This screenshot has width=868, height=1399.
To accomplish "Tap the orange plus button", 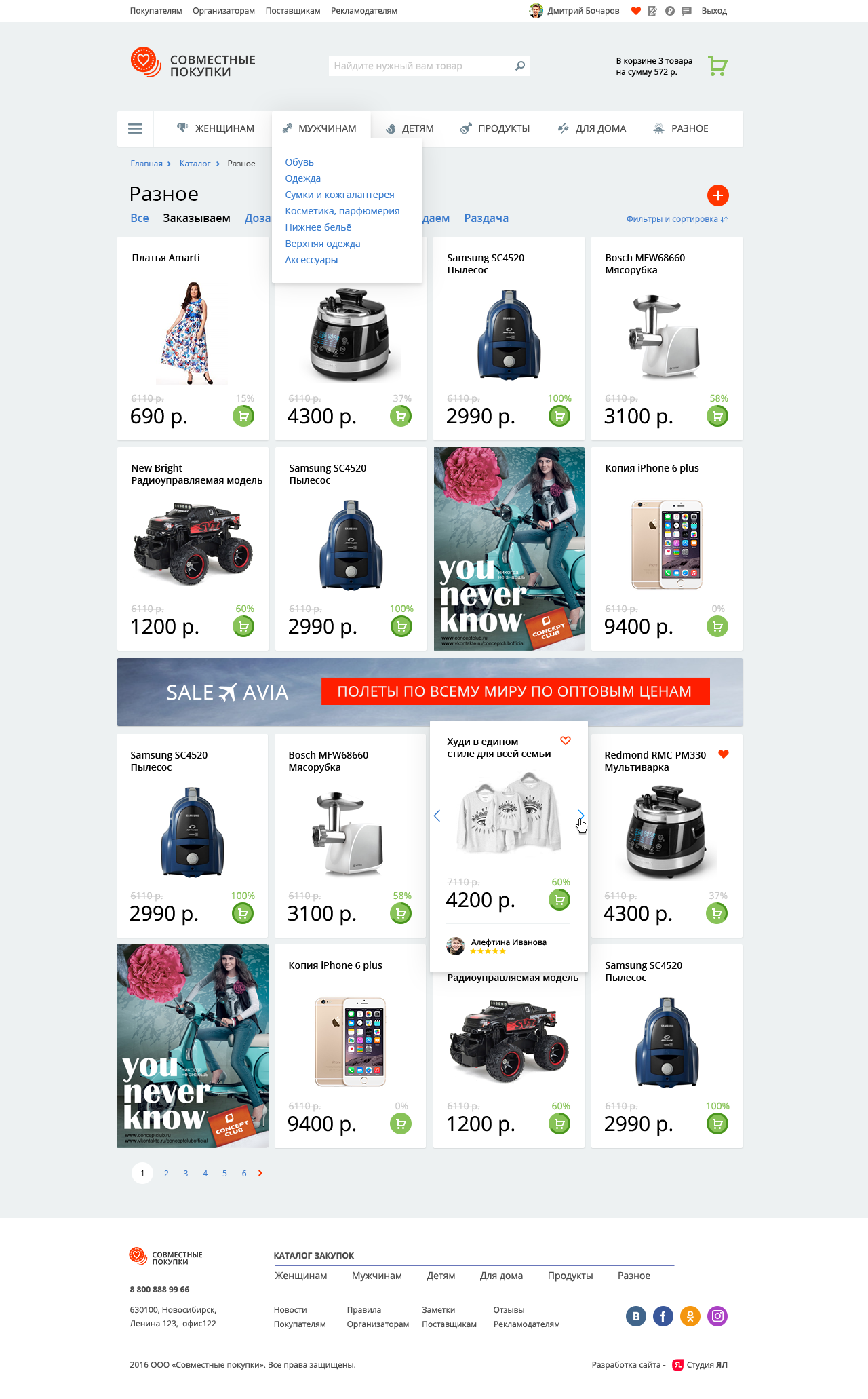I will (717, 195).
